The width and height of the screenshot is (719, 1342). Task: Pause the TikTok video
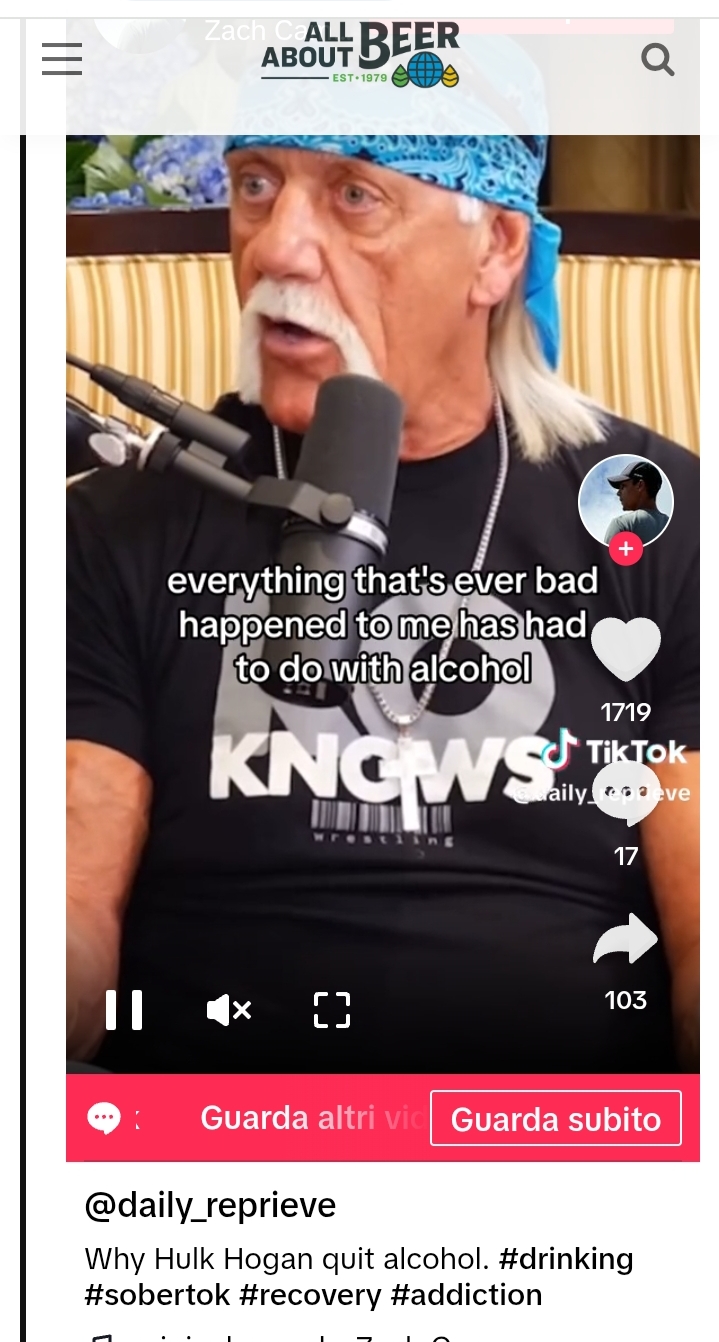pos(124,1010)
